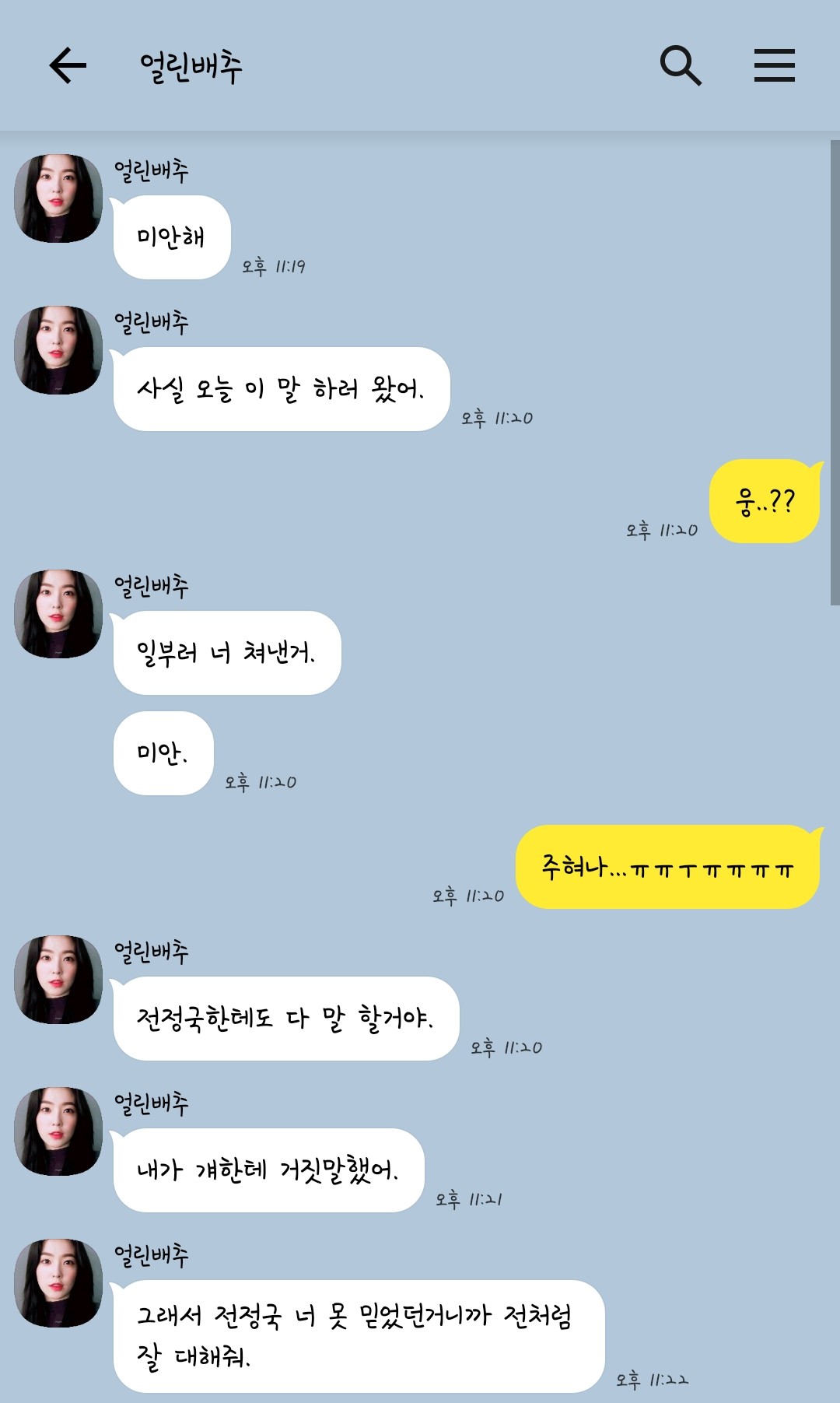View sender's avatar next to 일부러 너 쳐낸거
The height and width of the screenshot is (1403, 840).
tap(58, 614)
